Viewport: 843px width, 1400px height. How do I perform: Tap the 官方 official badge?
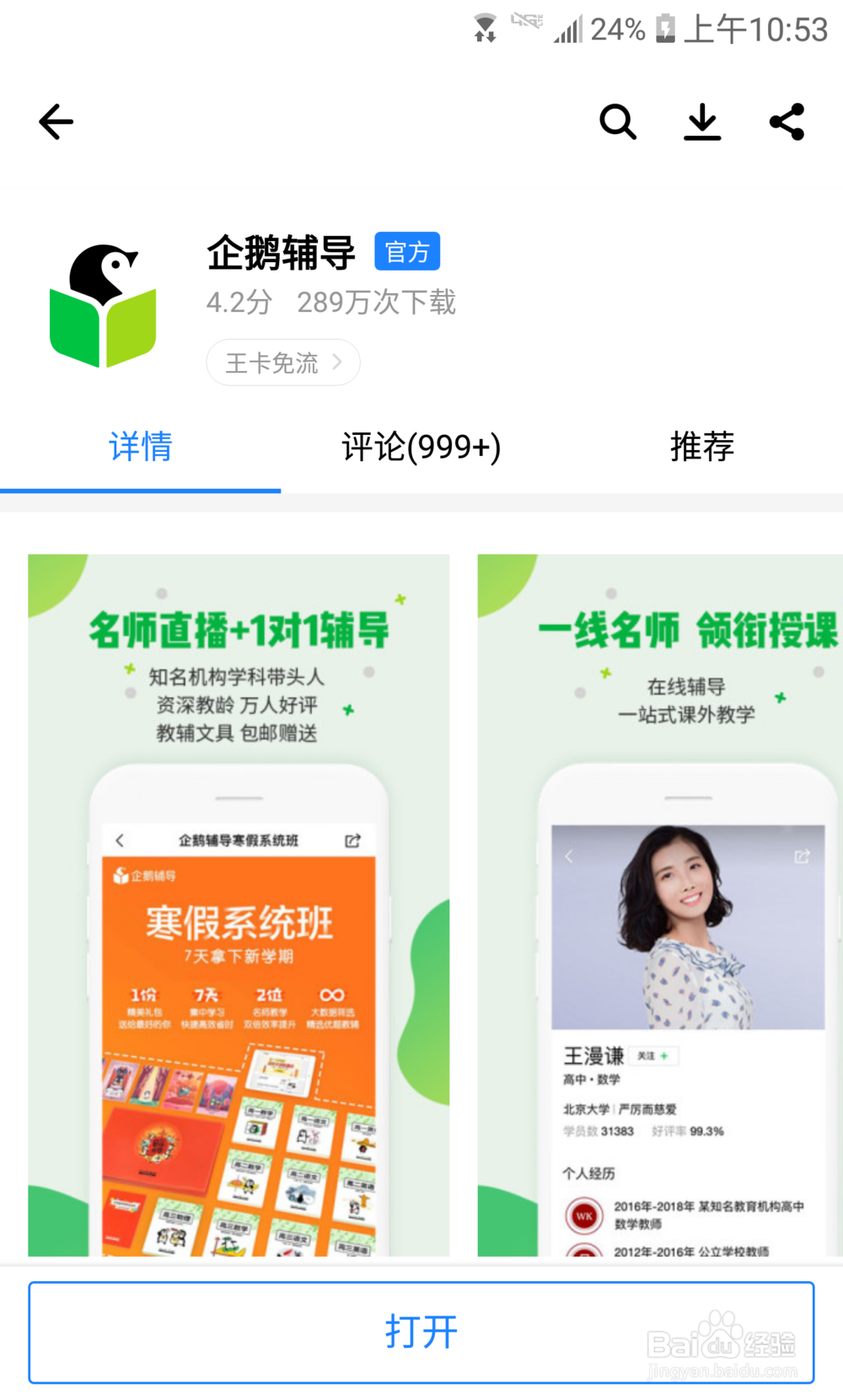[407, 250]
